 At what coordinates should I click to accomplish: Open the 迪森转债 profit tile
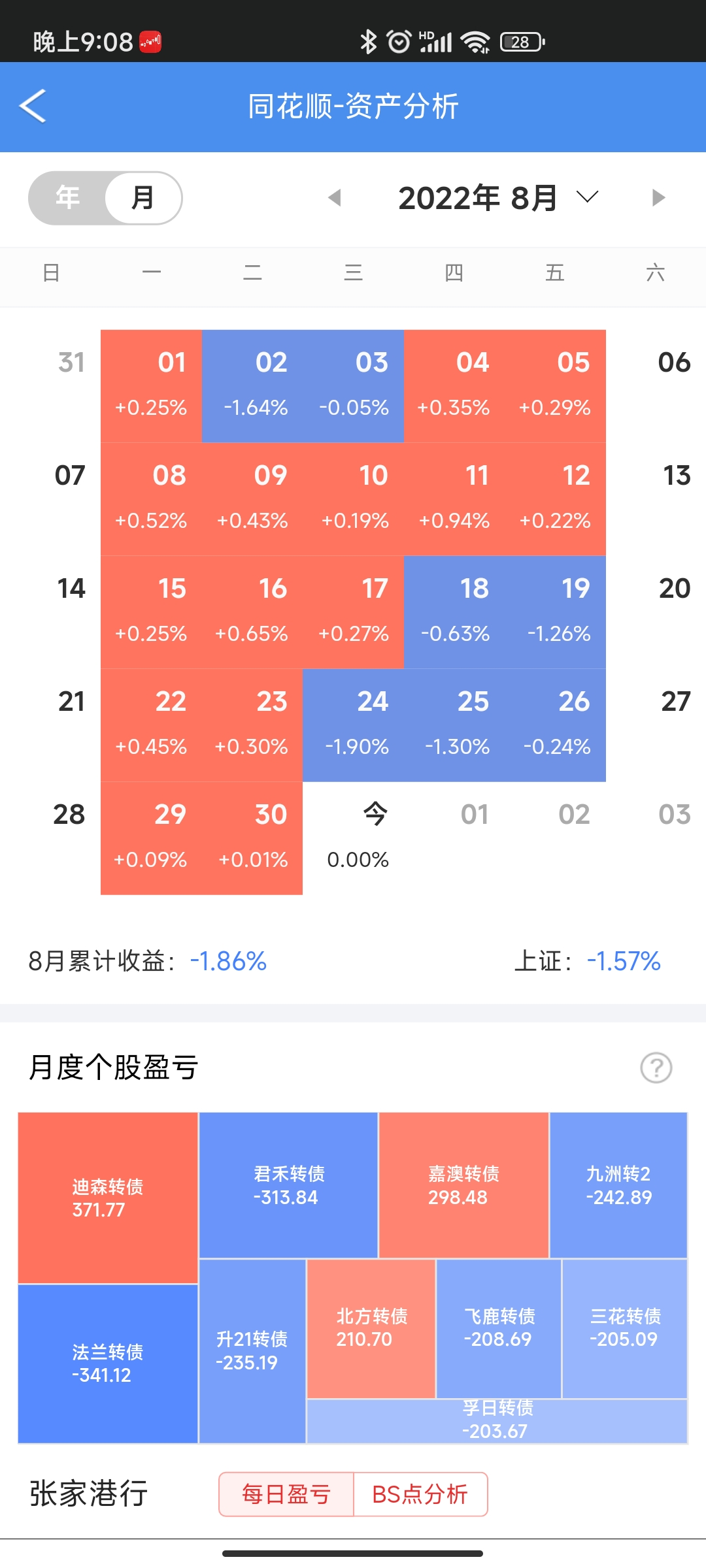pos(108,1197)
